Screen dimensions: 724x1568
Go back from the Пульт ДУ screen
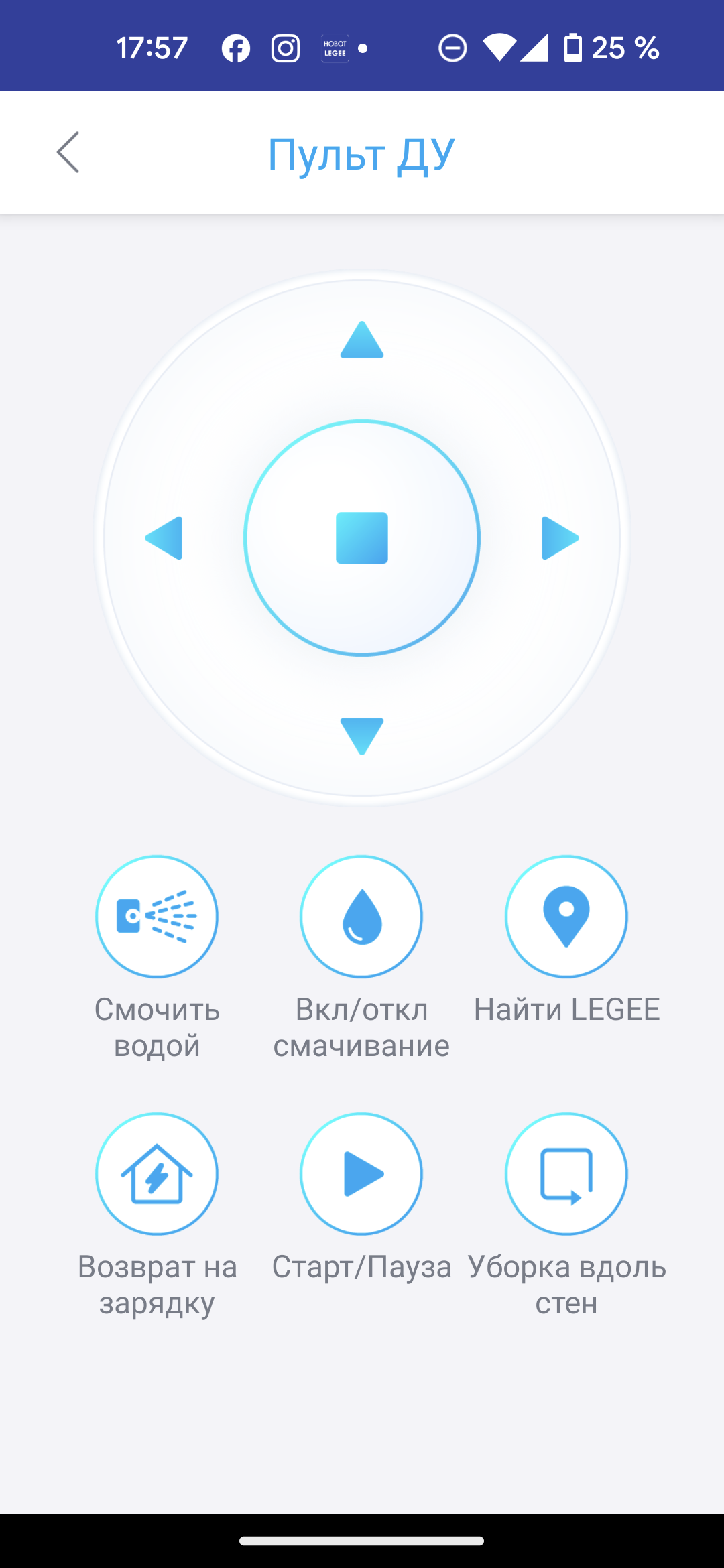[x=68, y=153]
